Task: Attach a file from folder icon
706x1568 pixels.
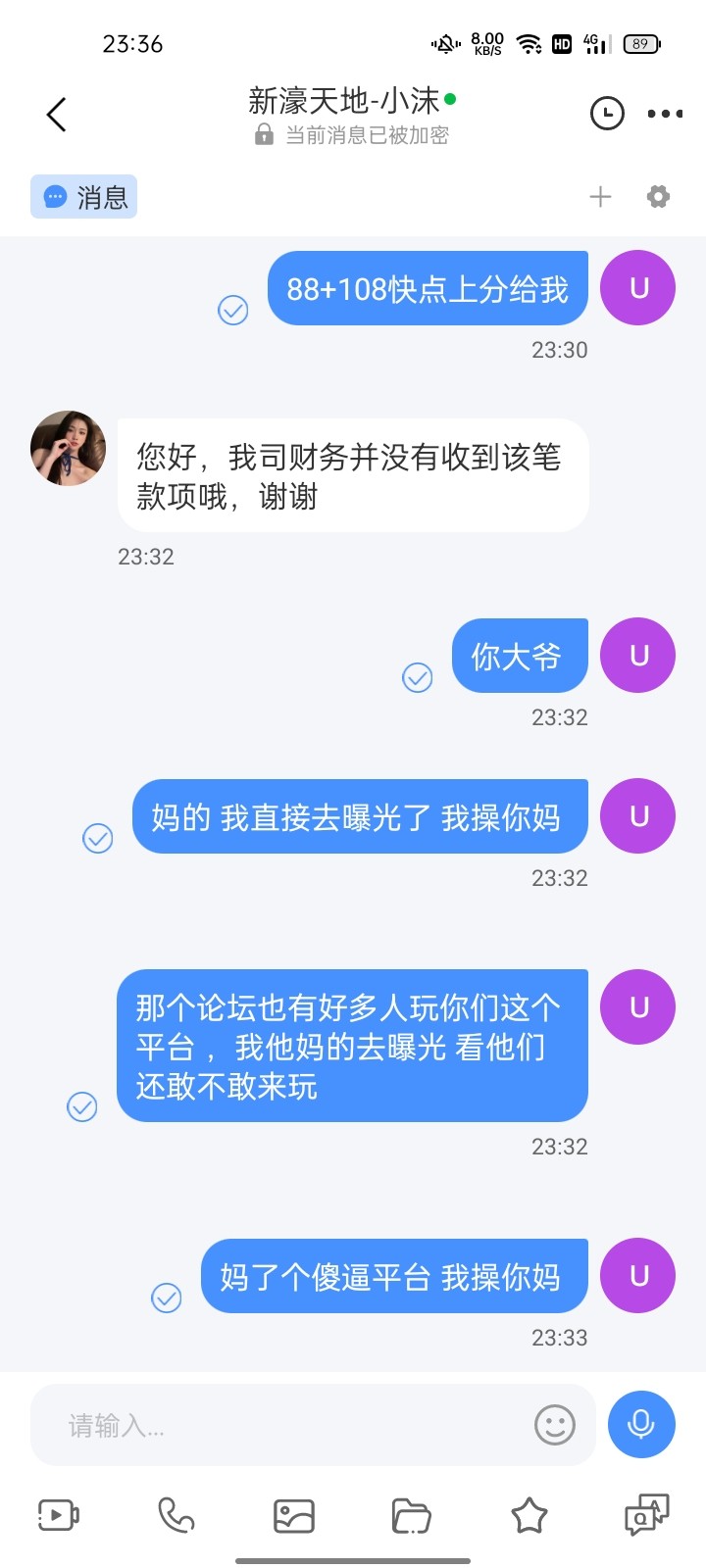Action: 412,1515
